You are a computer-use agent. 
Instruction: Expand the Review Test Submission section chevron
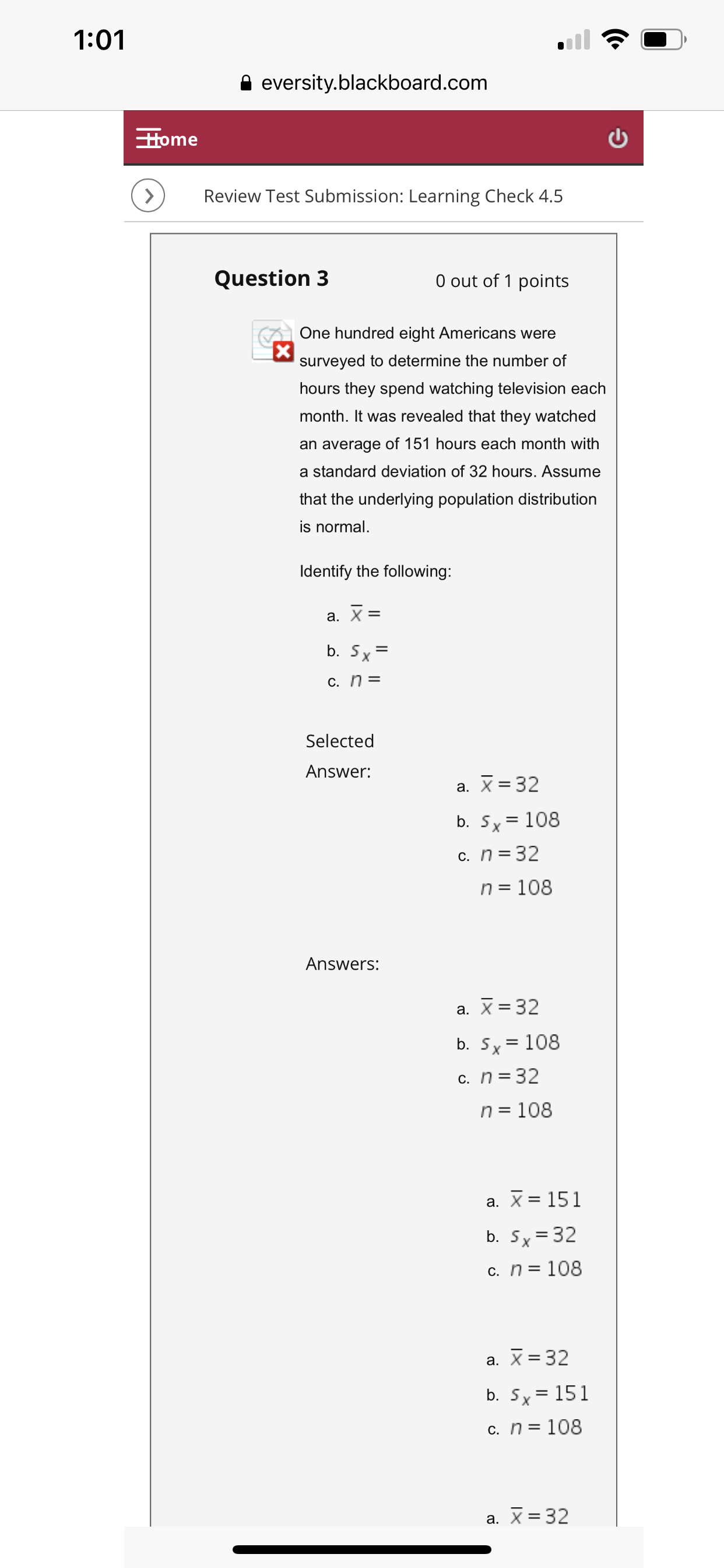(150, 196)
